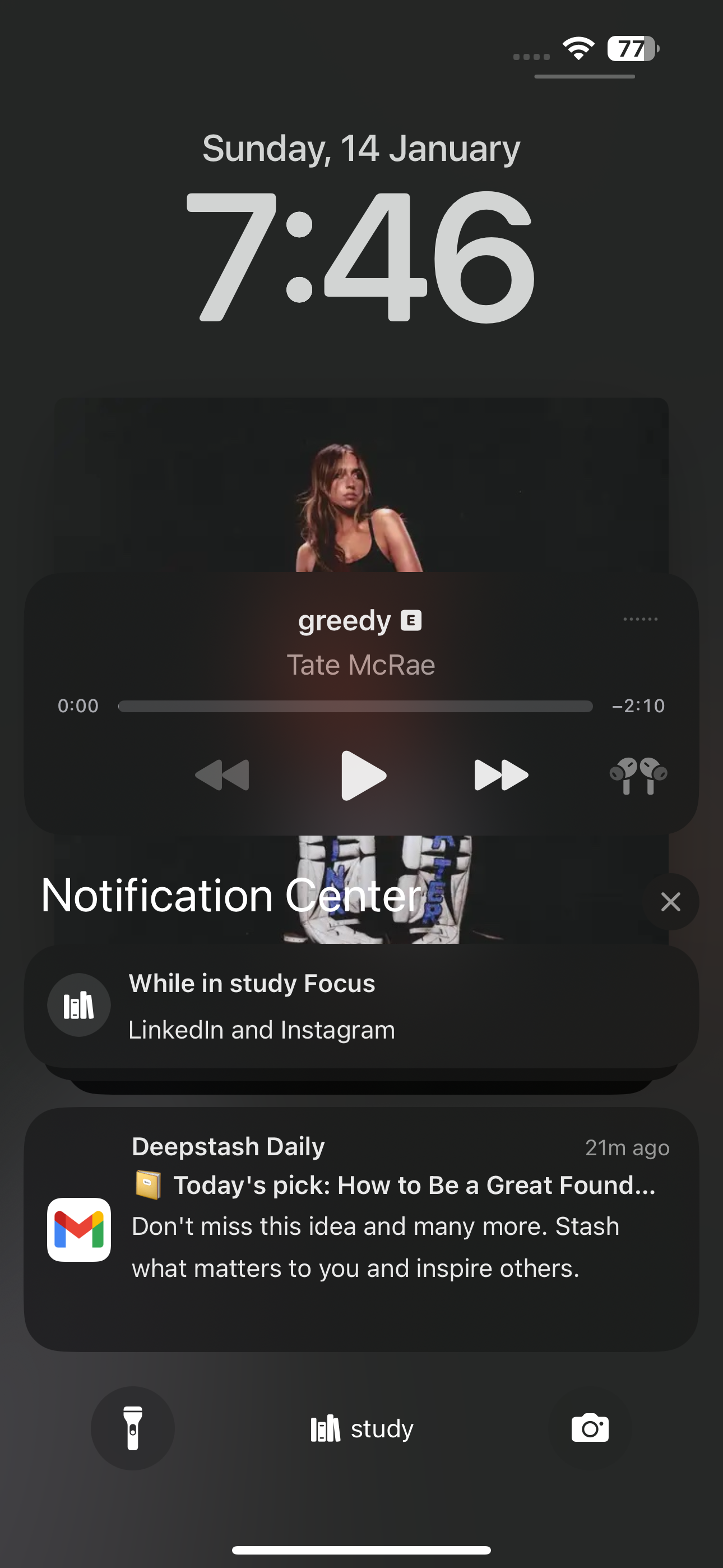This screenshot has height=1568, width=723.
Task: Select the flashlight icon
Action: 133,1428
